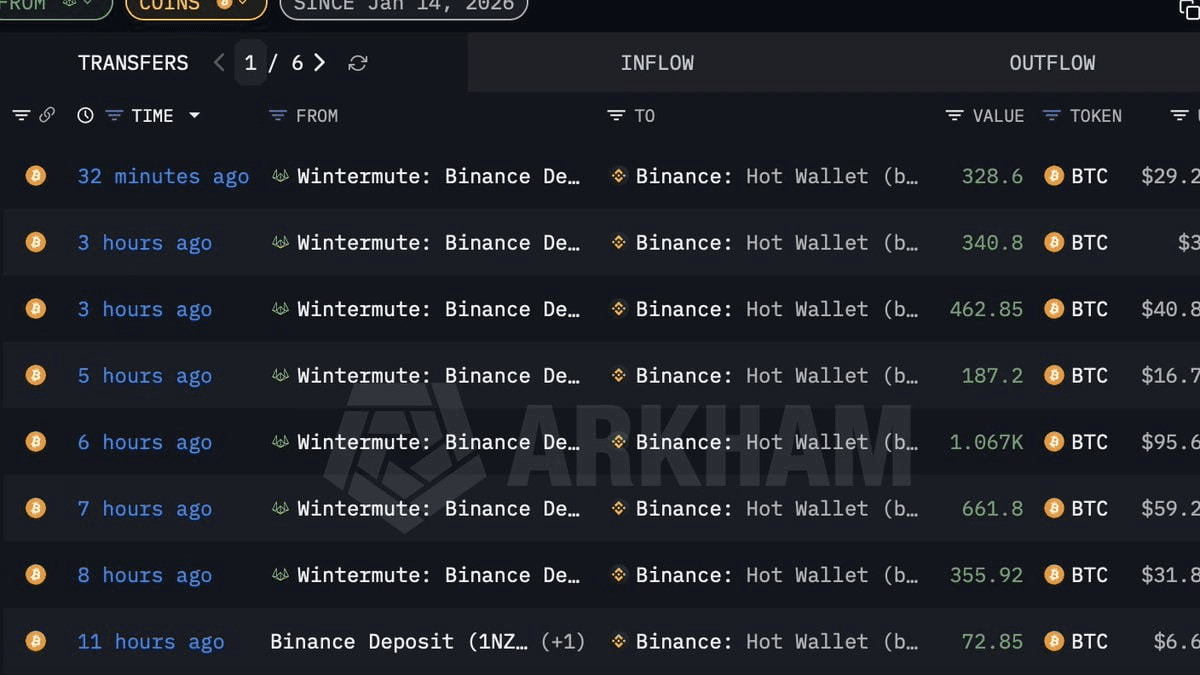Go to the previous transfers page
This screenshot has height=675, width=1200.
click(219, 63)
